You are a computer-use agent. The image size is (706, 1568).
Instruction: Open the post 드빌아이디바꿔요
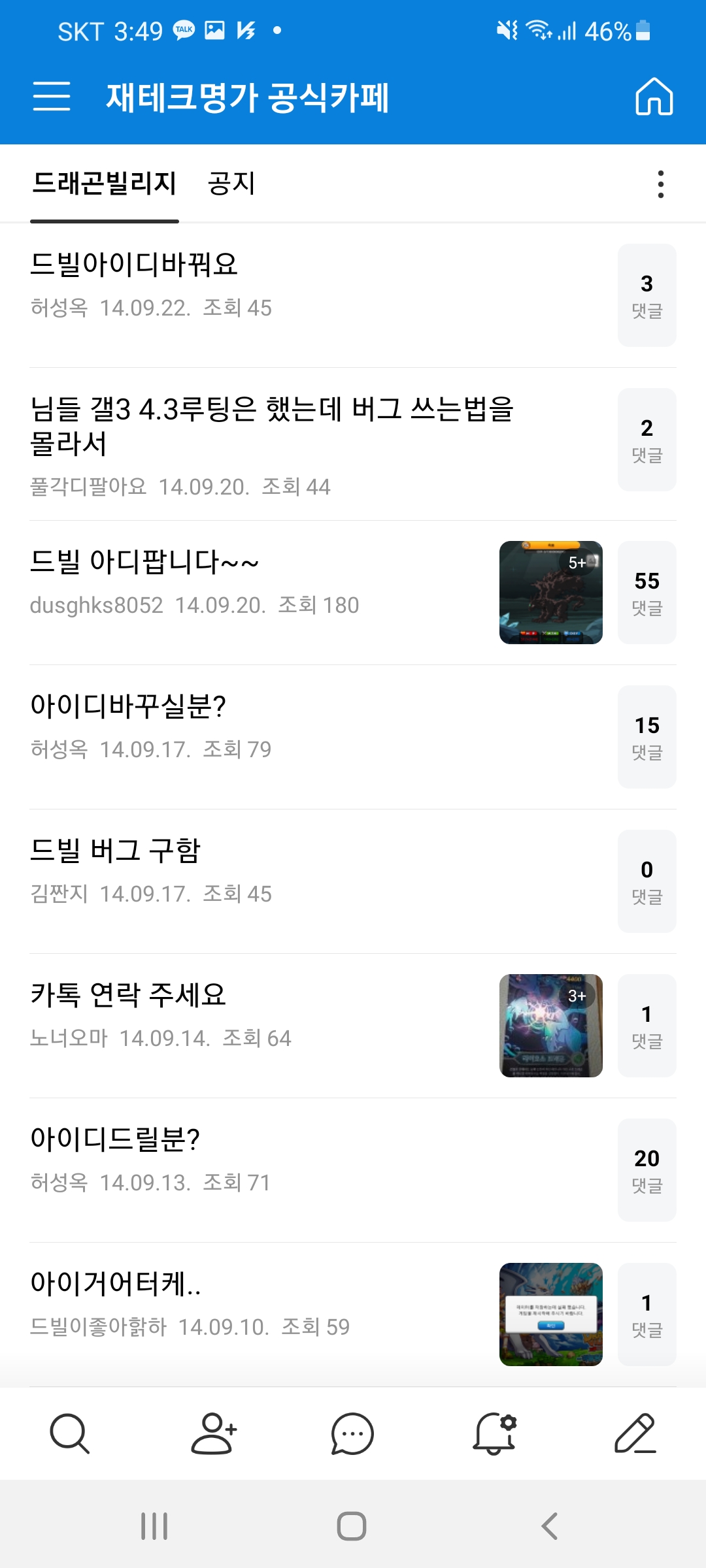click(x=134, y=265)
